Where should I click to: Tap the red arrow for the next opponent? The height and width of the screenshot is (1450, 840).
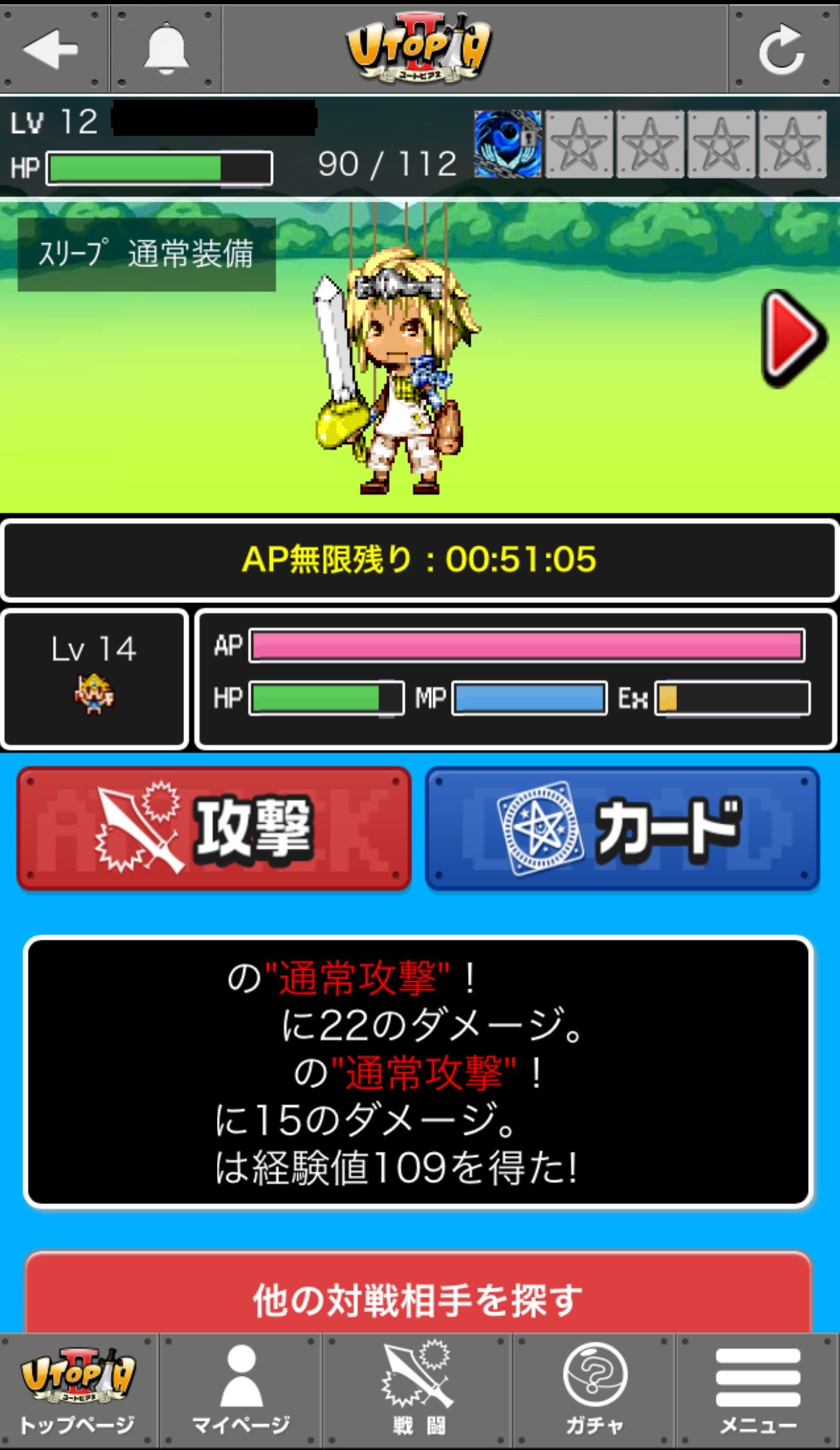[794, 338]
